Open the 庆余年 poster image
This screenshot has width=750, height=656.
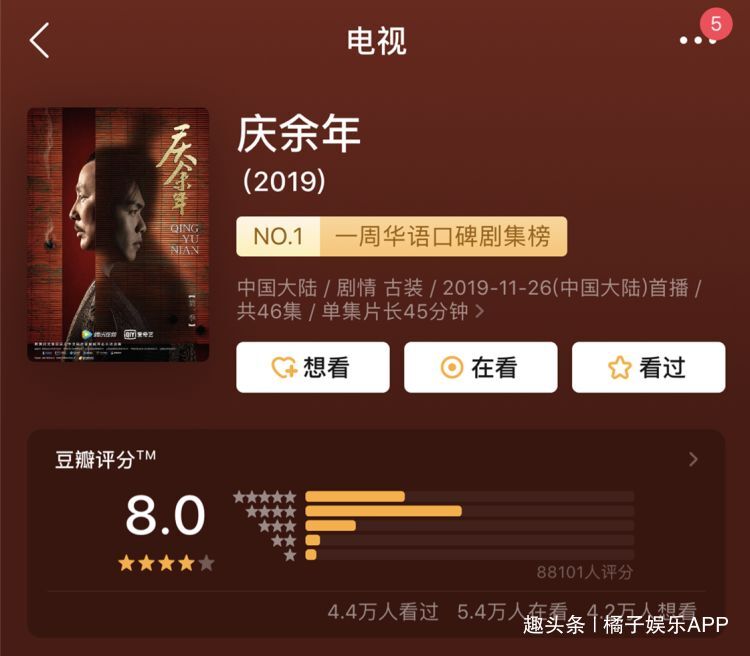(x=118, y=234)
